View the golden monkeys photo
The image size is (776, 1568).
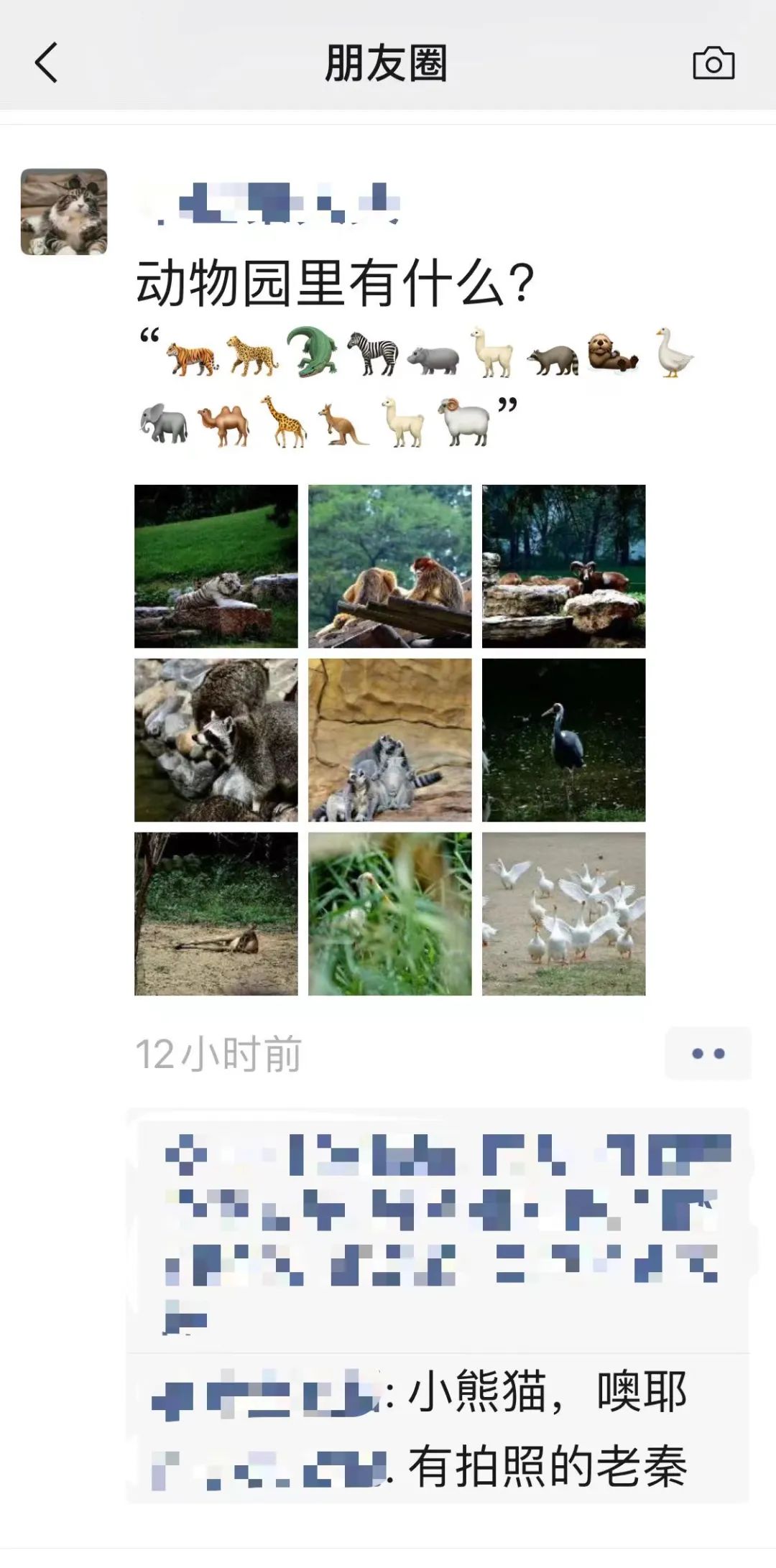click(x=390, y=566)
